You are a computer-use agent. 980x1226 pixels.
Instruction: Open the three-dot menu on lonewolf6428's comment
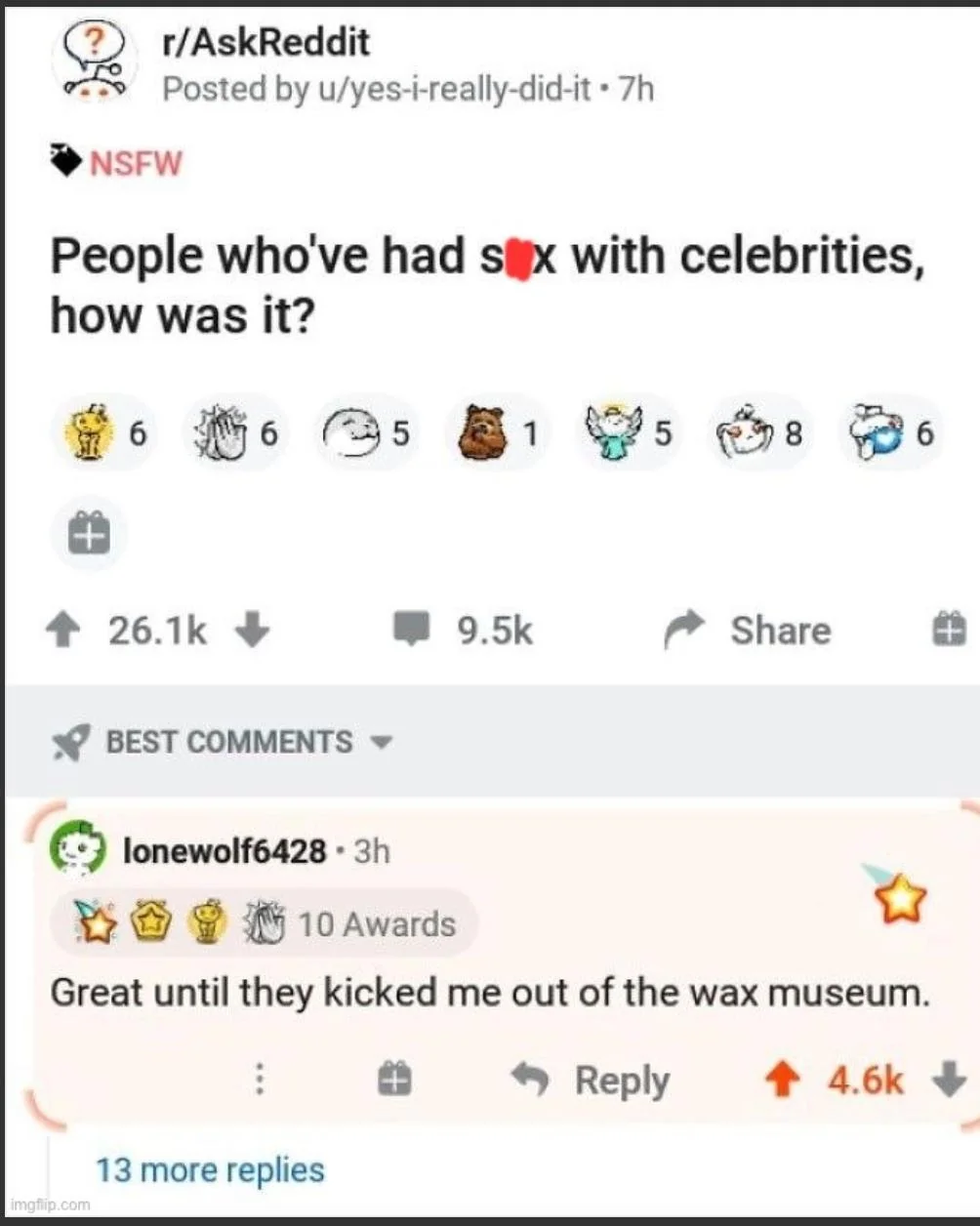259,1080
